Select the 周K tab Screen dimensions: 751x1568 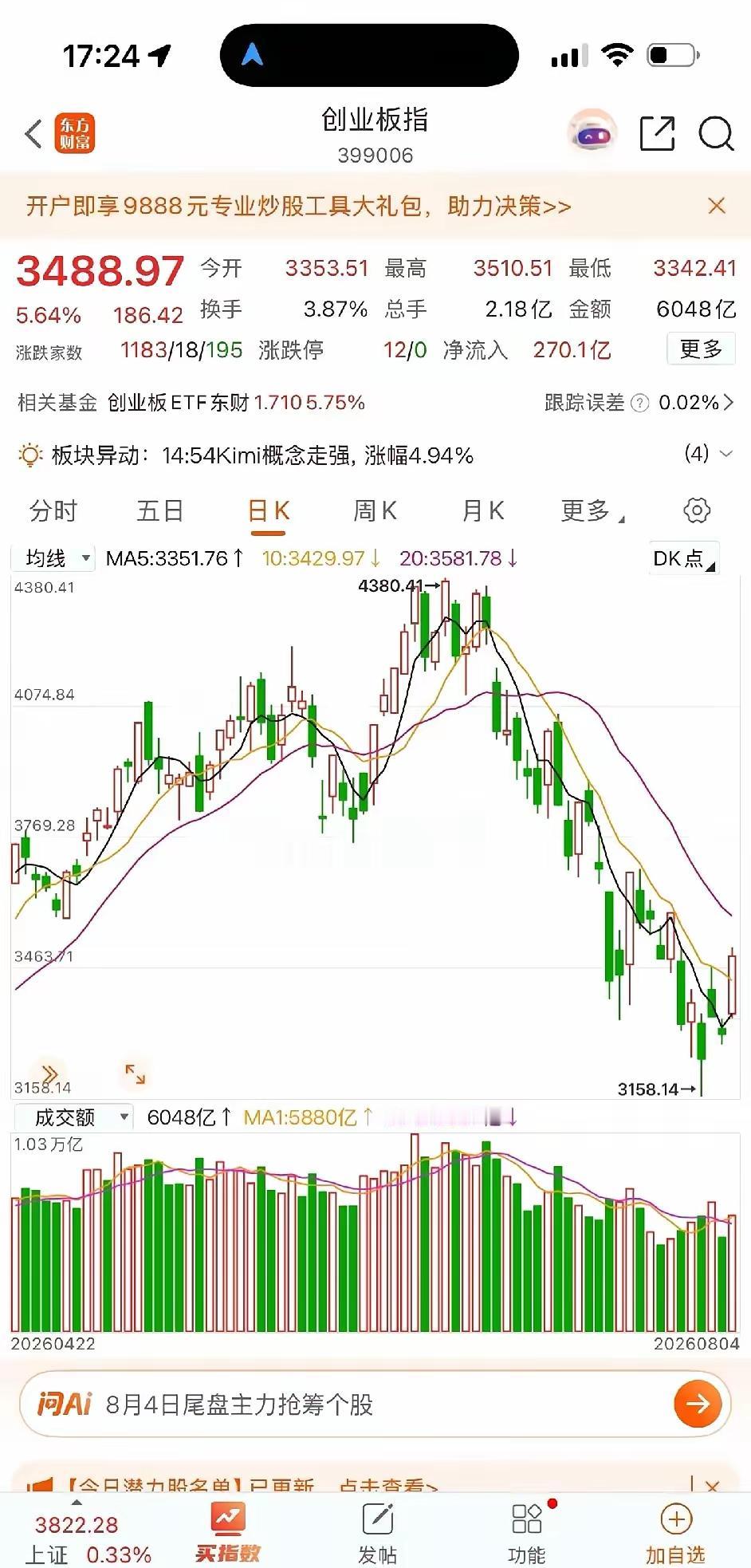click(x=375, y=510)
